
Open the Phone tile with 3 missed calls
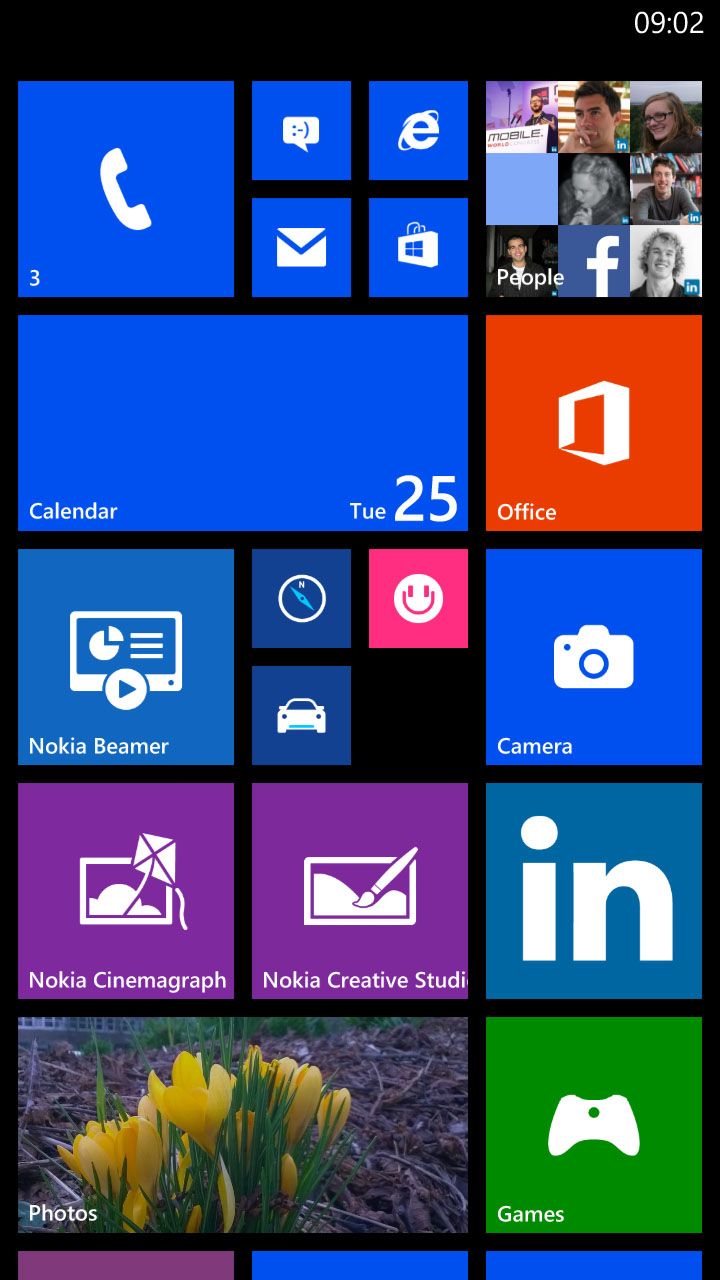coord(125,188)
